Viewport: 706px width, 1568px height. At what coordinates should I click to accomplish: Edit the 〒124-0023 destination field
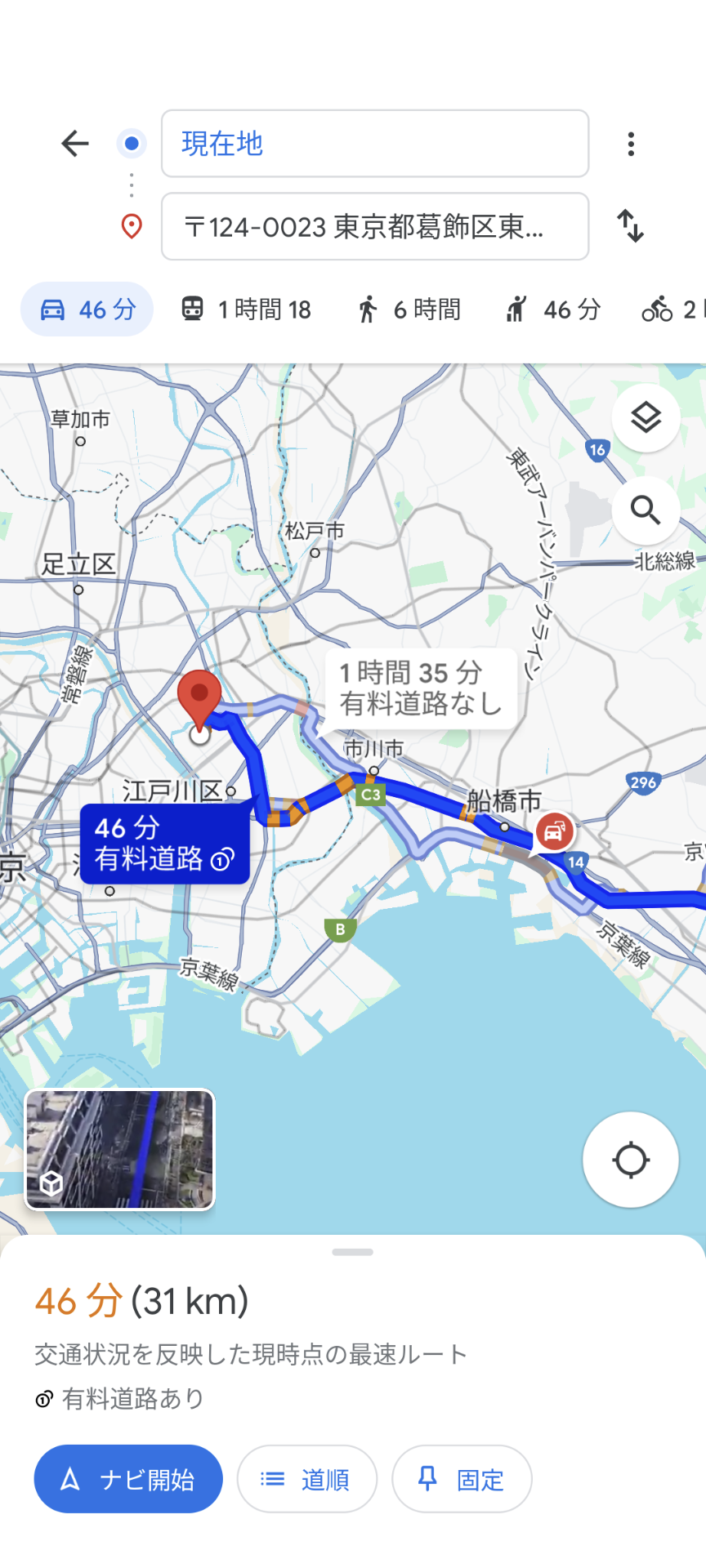(x=374, y=226)
